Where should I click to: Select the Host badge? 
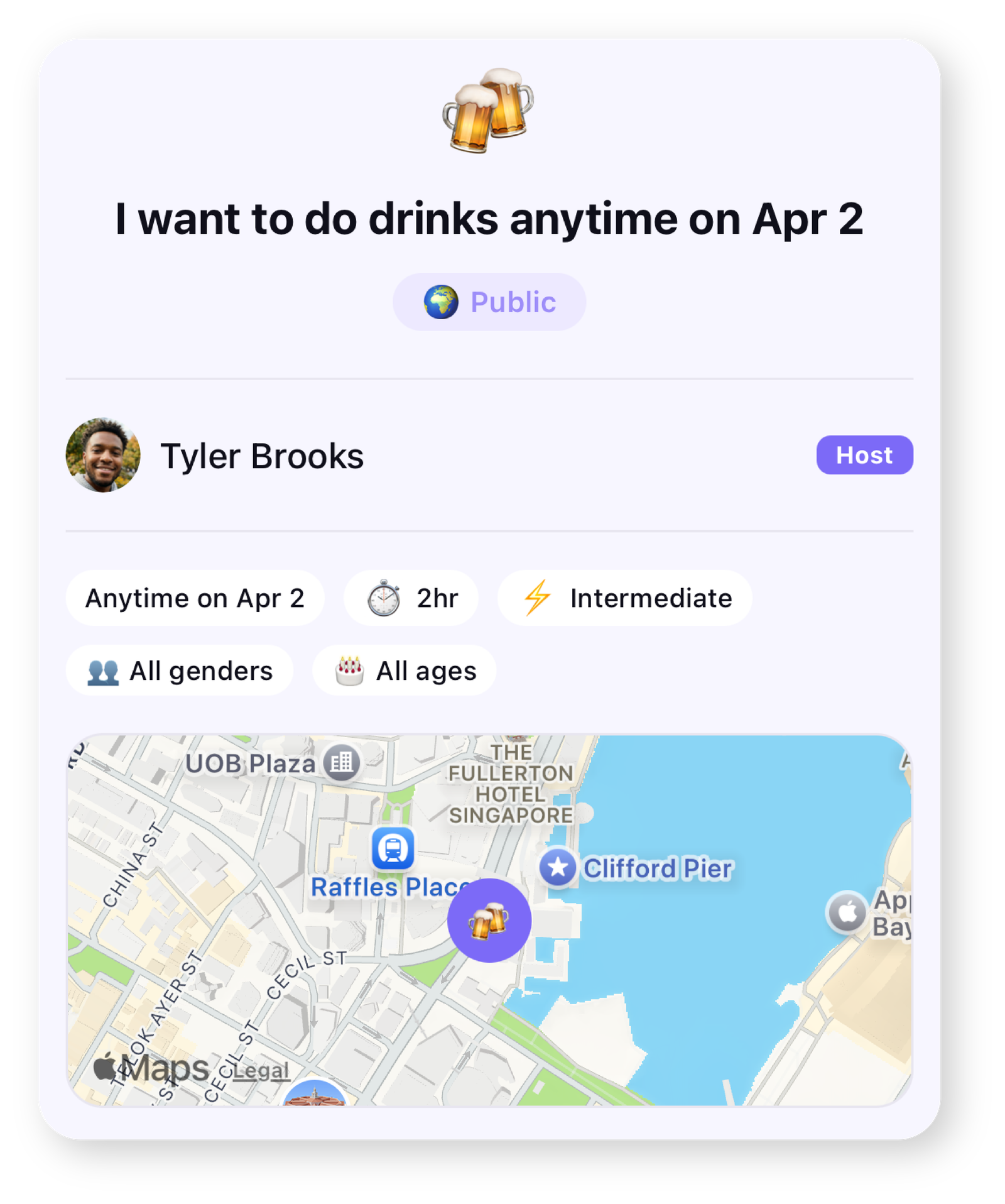(x=864, y=455)
